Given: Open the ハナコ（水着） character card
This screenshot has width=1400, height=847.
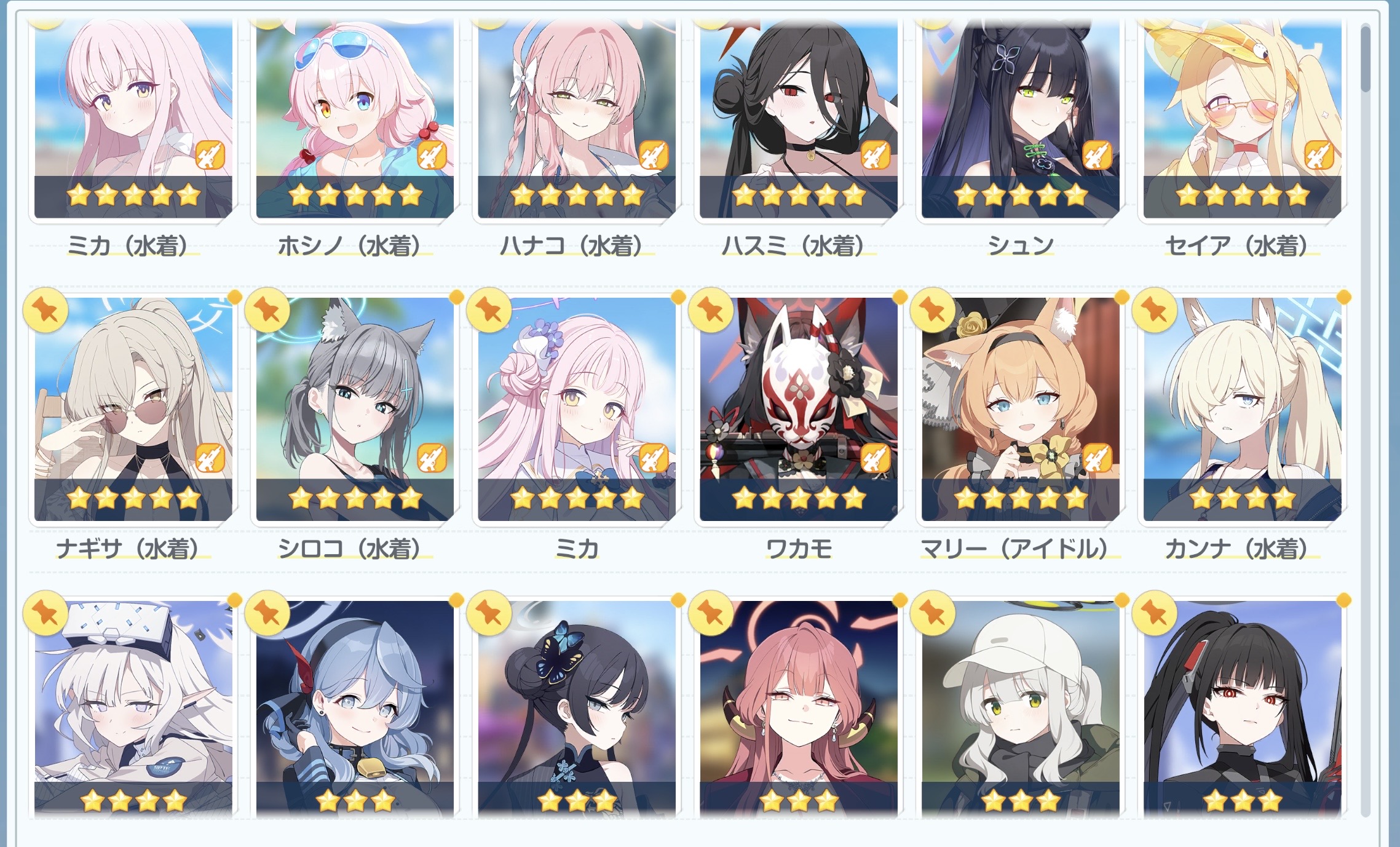Looking at the screenshot, I should (577, 117).
